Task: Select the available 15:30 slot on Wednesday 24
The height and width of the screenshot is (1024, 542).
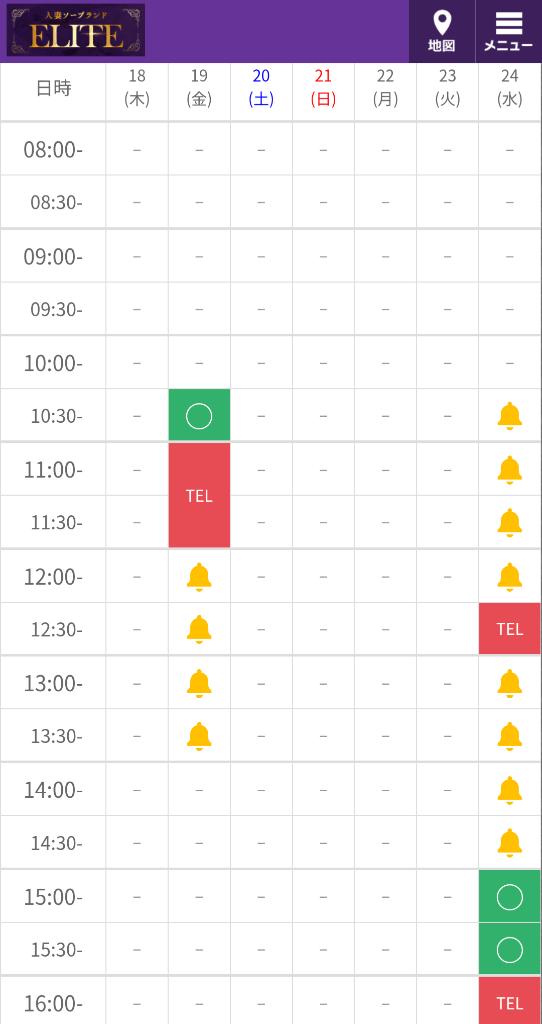Action: coord(509,950)
